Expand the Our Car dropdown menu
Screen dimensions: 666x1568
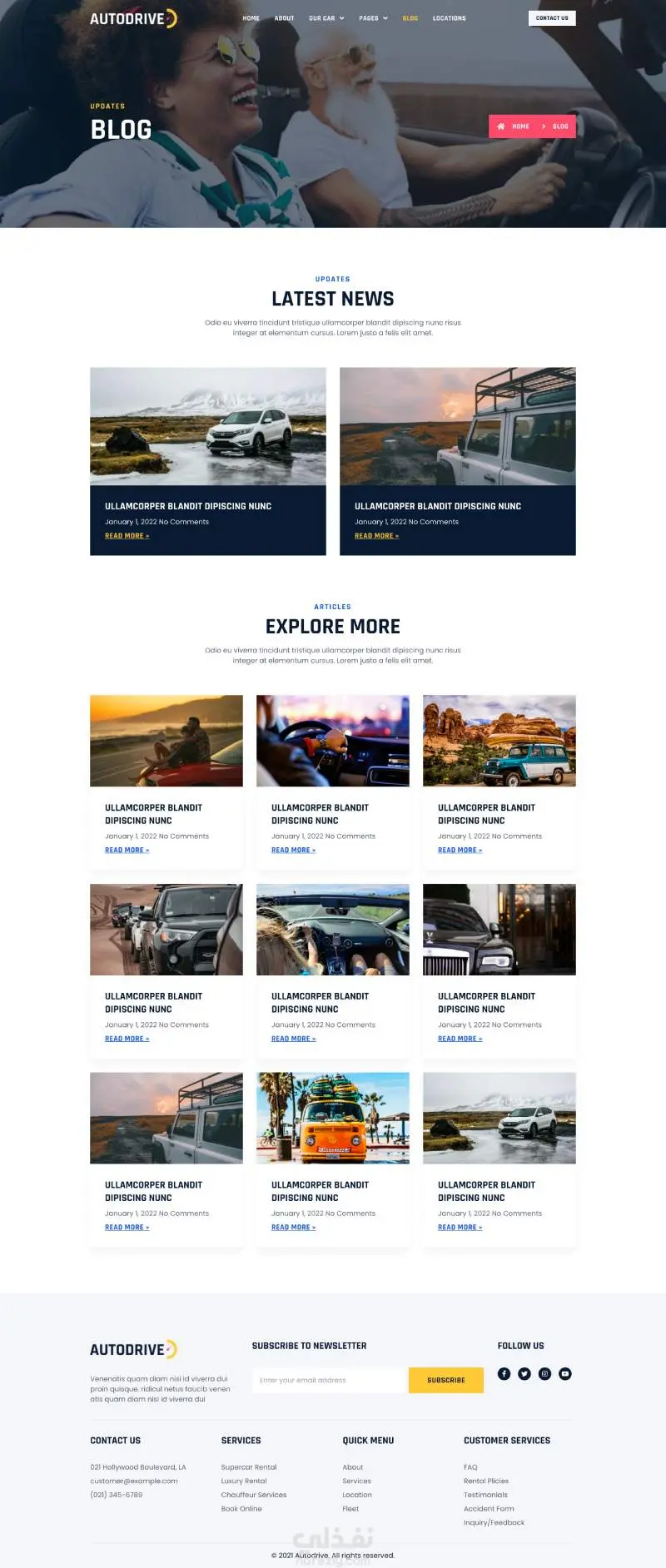click(x=326, y=18)
